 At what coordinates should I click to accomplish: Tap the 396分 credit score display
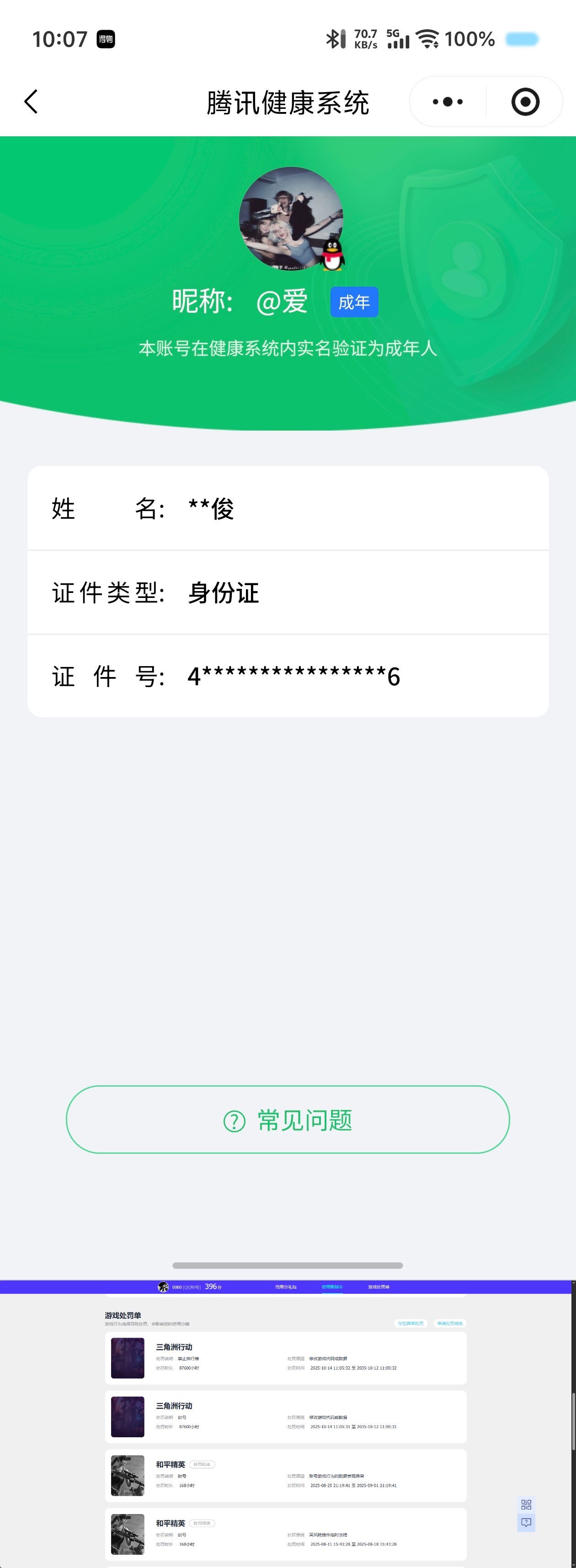(214, 1286)
